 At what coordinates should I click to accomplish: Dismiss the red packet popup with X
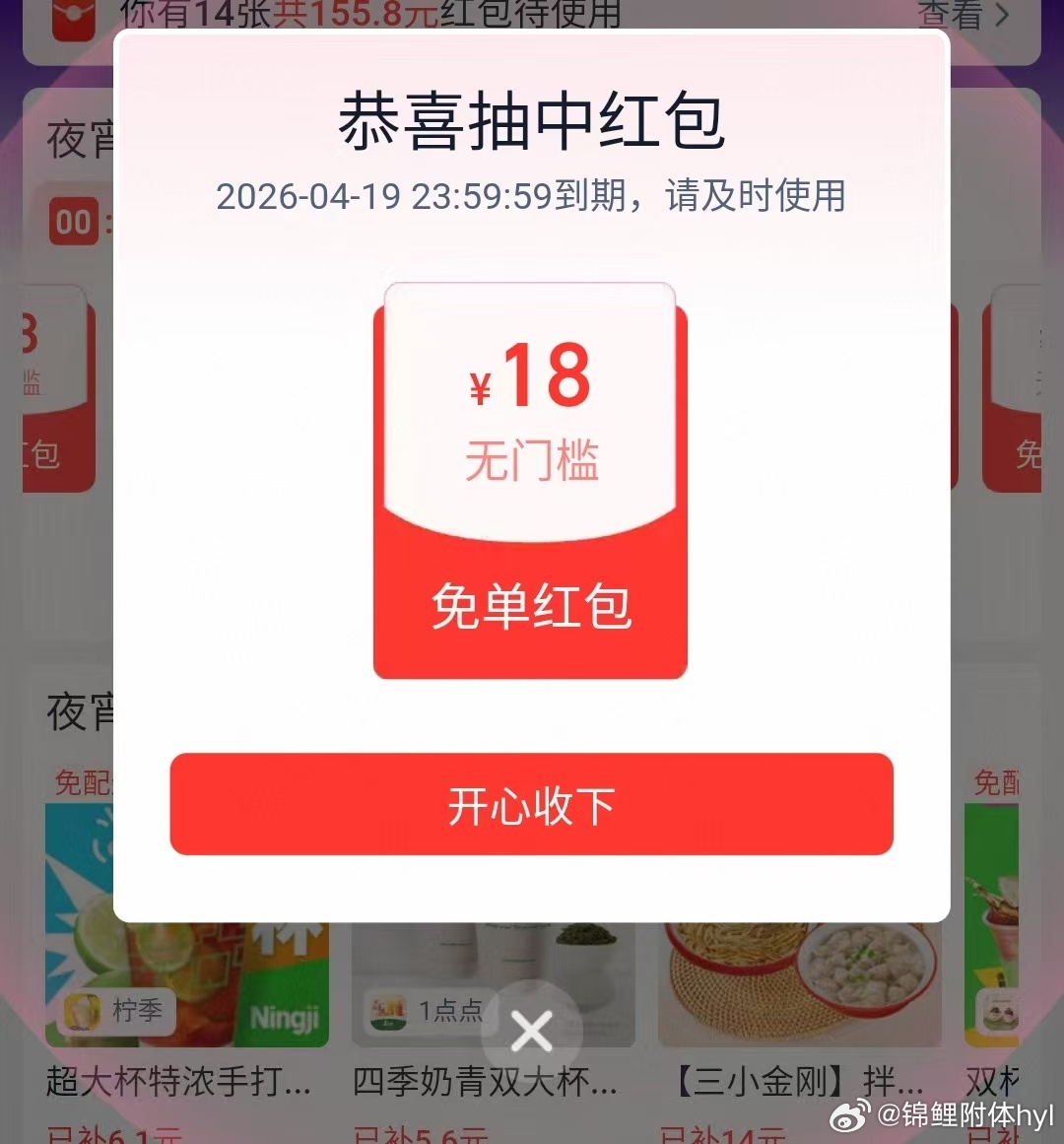click(x=531, y=1032)
